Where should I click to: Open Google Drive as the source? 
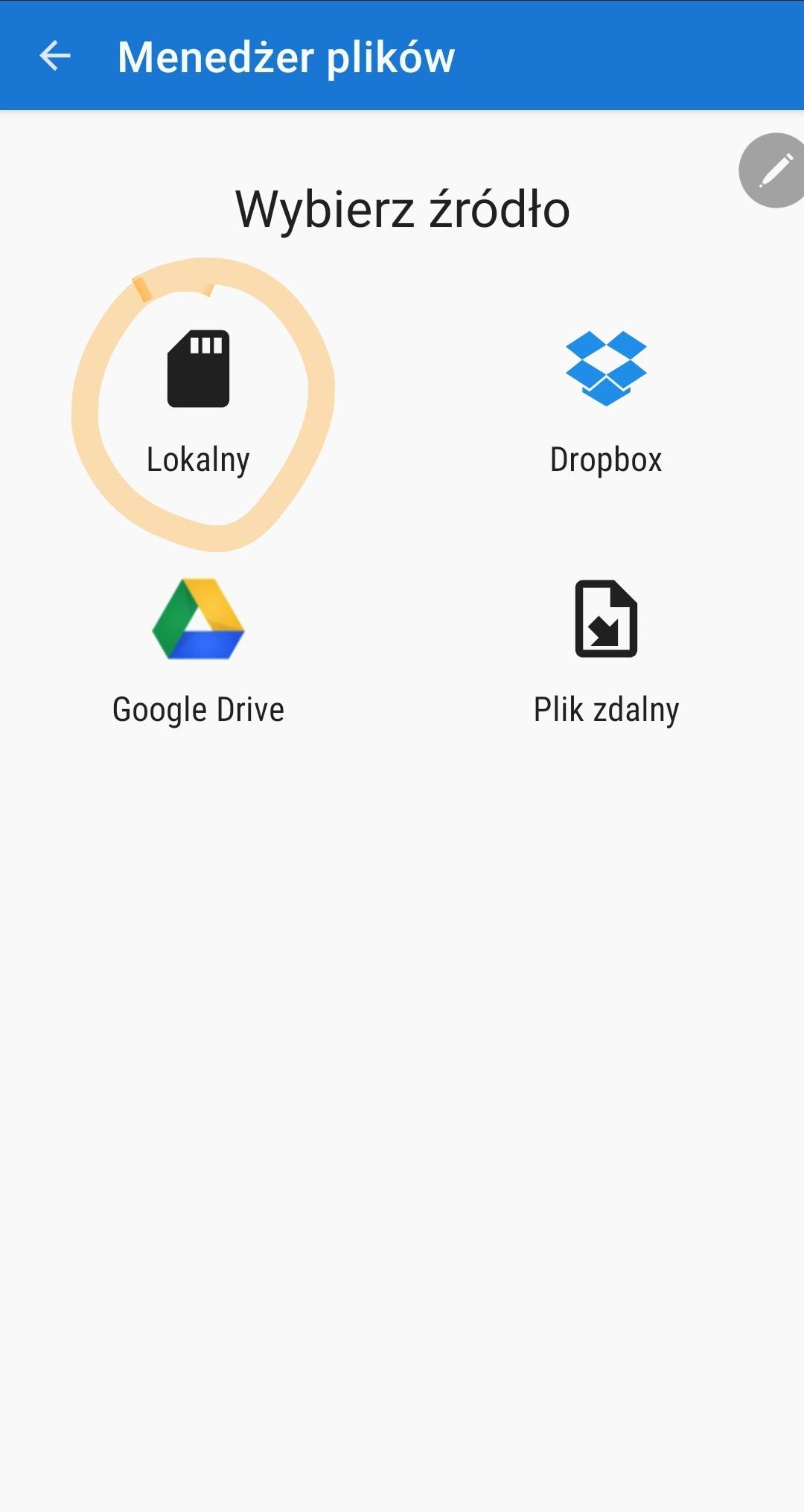click(198, 652)
